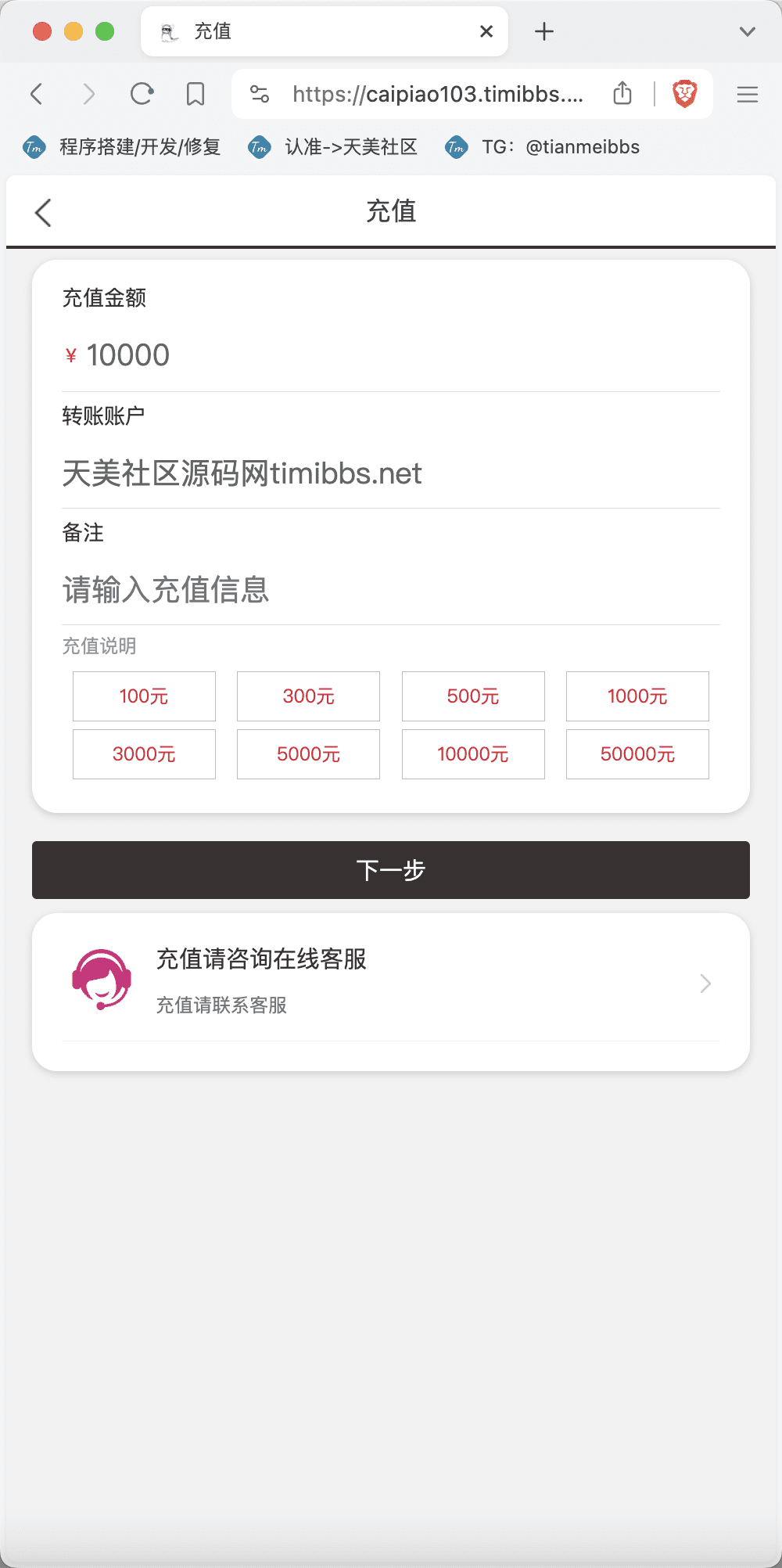Close the 充值 browser tab
The image size is (782, 1568).
pyautogui.click(x=486, y=31)
